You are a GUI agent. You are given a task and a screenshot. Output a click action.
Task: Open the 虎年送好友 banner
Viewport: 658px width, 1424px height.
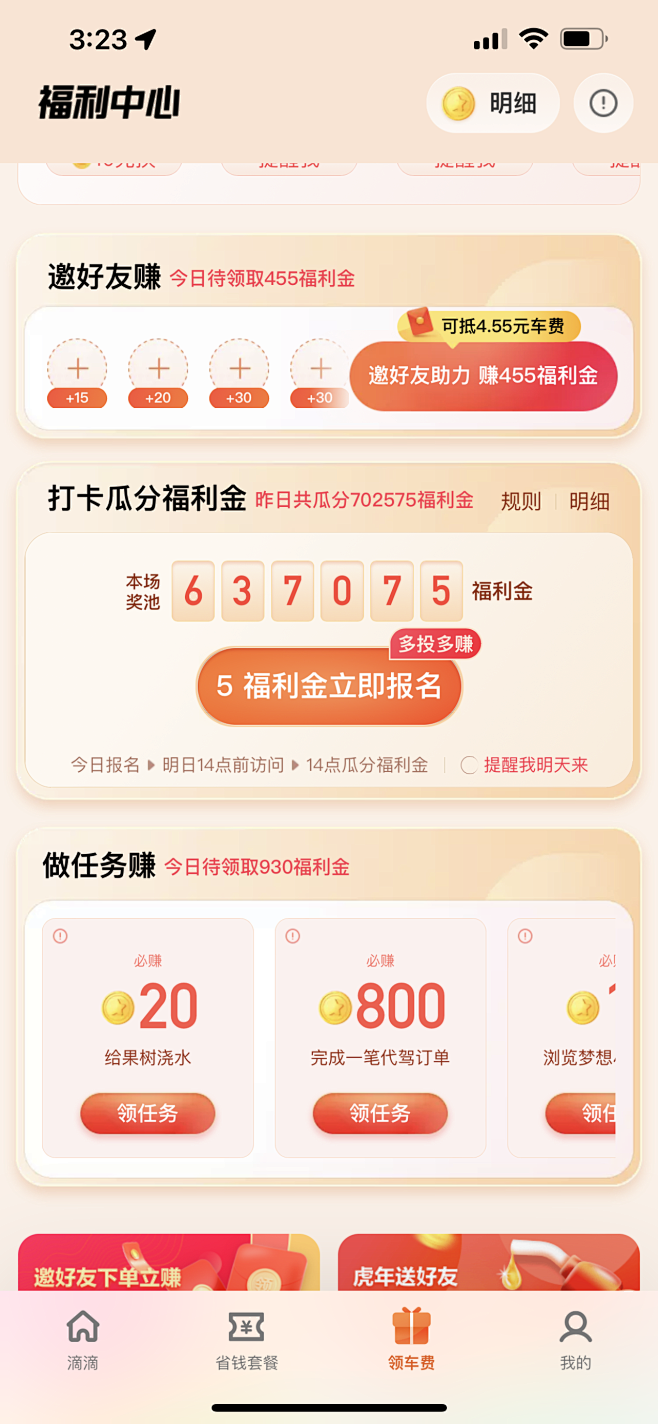pyautogui.click(x=489, y=1262)
